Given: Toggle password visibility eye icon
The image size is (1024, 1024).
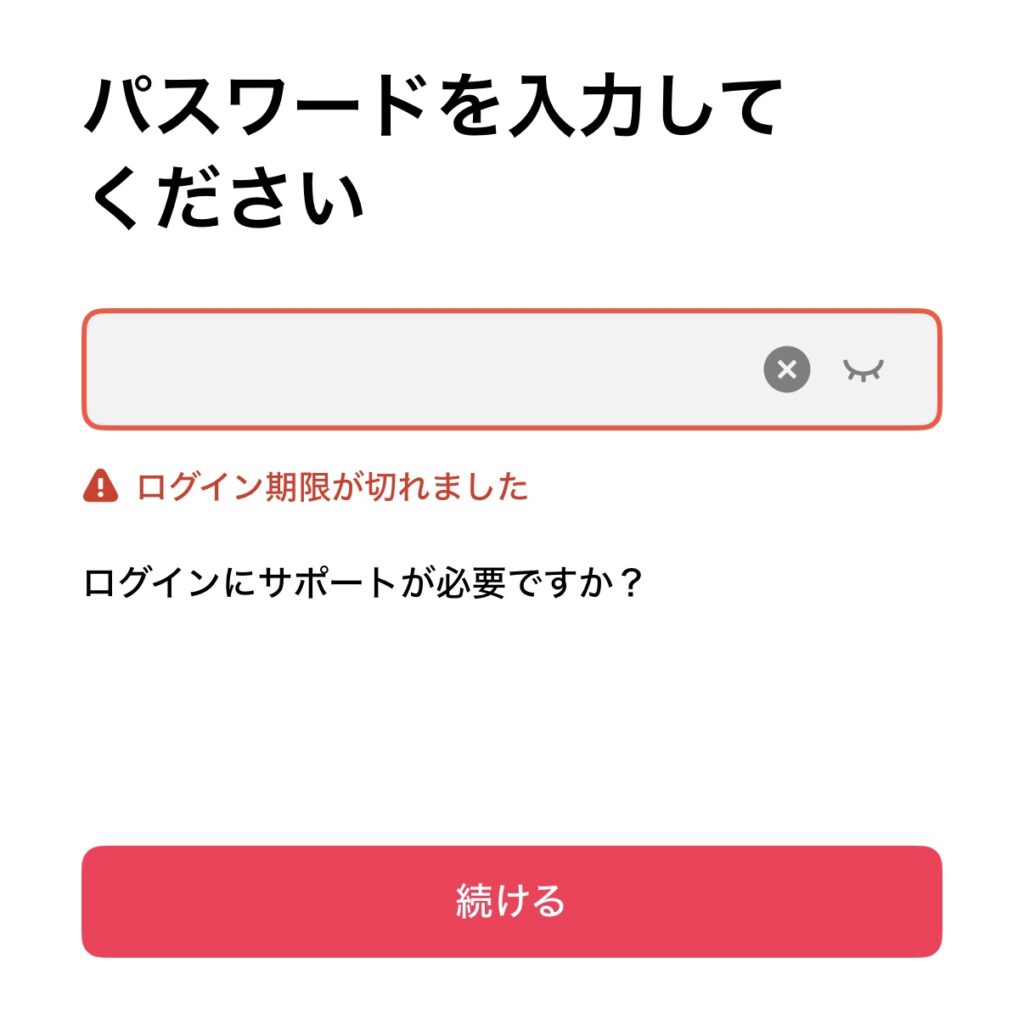Looking at the screenshot, I should 863,370.
